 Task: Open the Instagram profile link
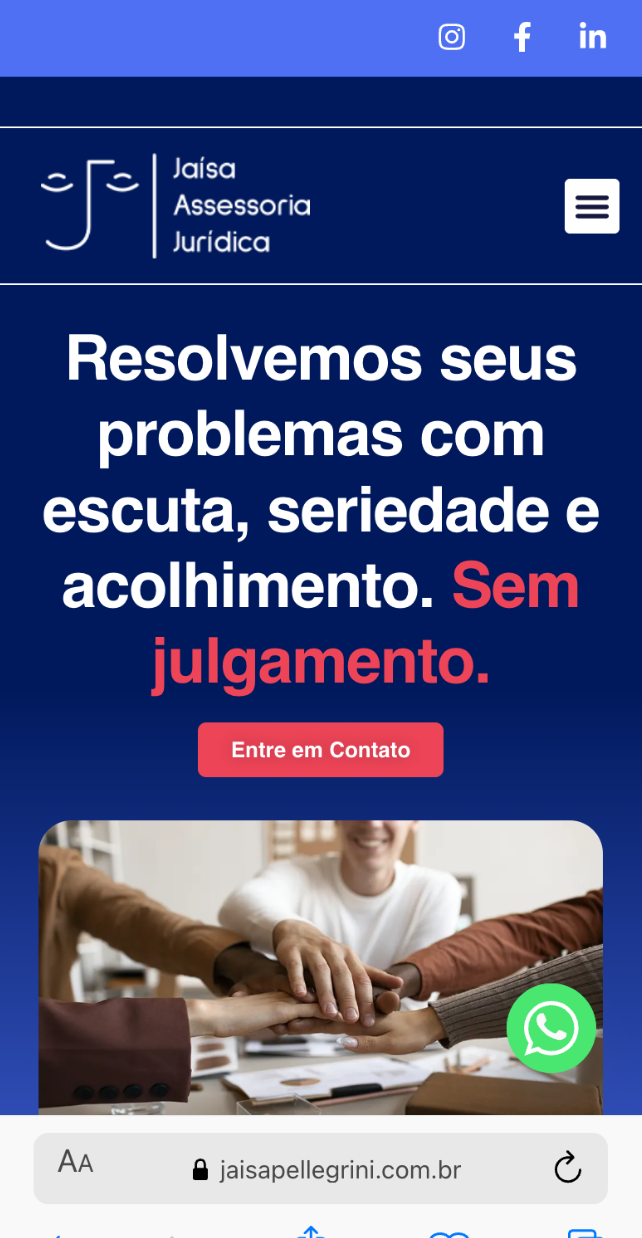[452, 37]
